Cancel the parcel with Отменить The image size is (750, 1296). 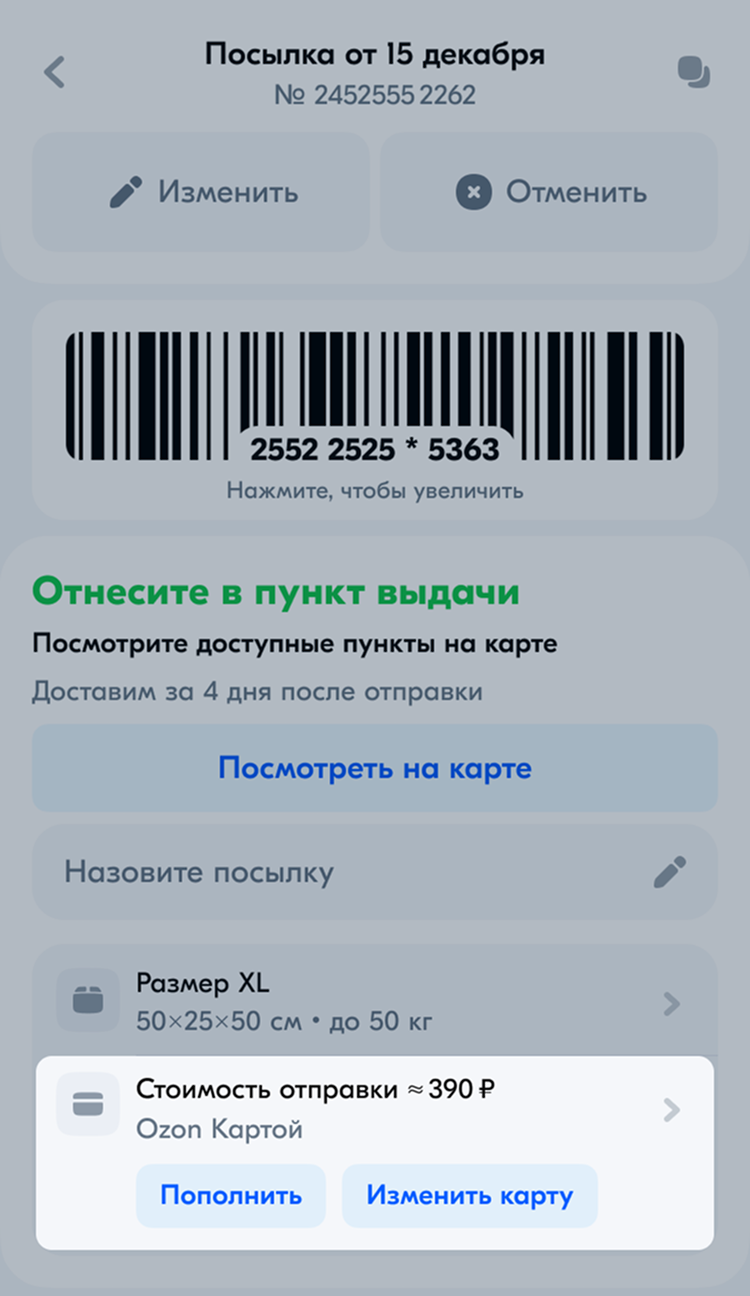[550, 192]
